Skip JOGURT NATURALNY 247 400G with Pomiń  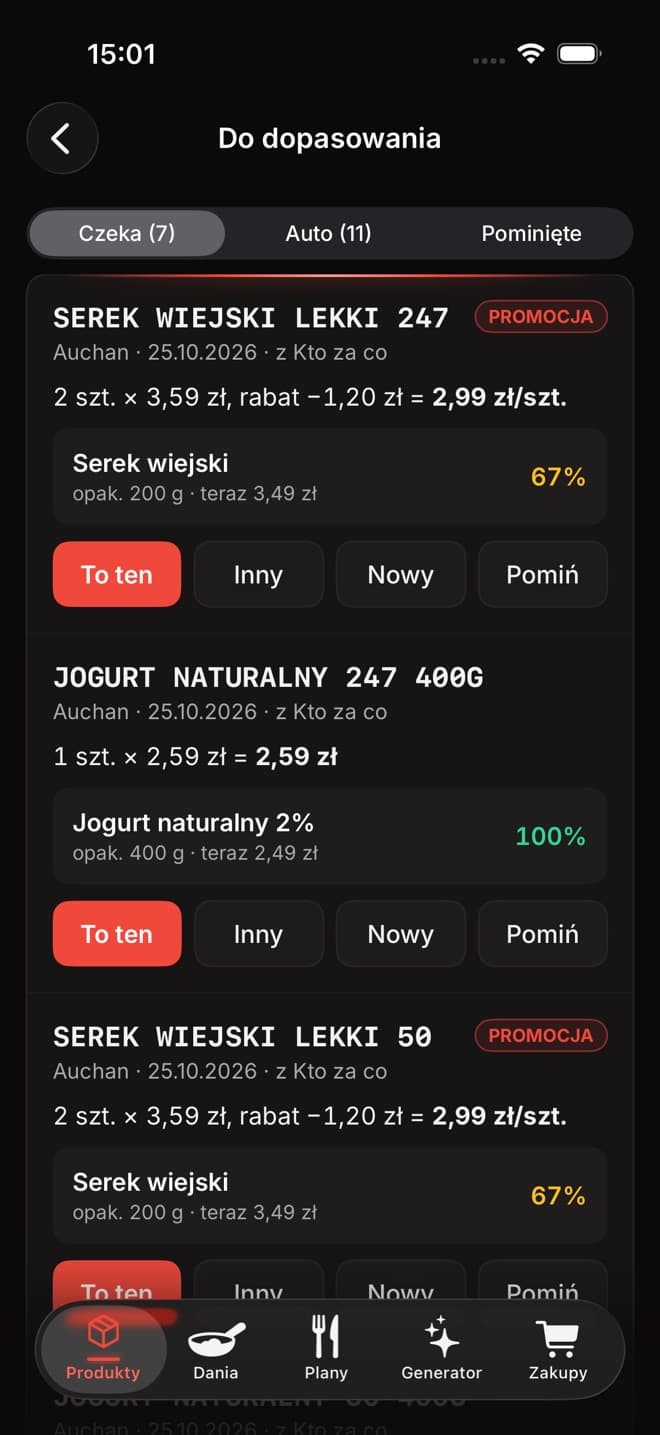tap(542, 934)
